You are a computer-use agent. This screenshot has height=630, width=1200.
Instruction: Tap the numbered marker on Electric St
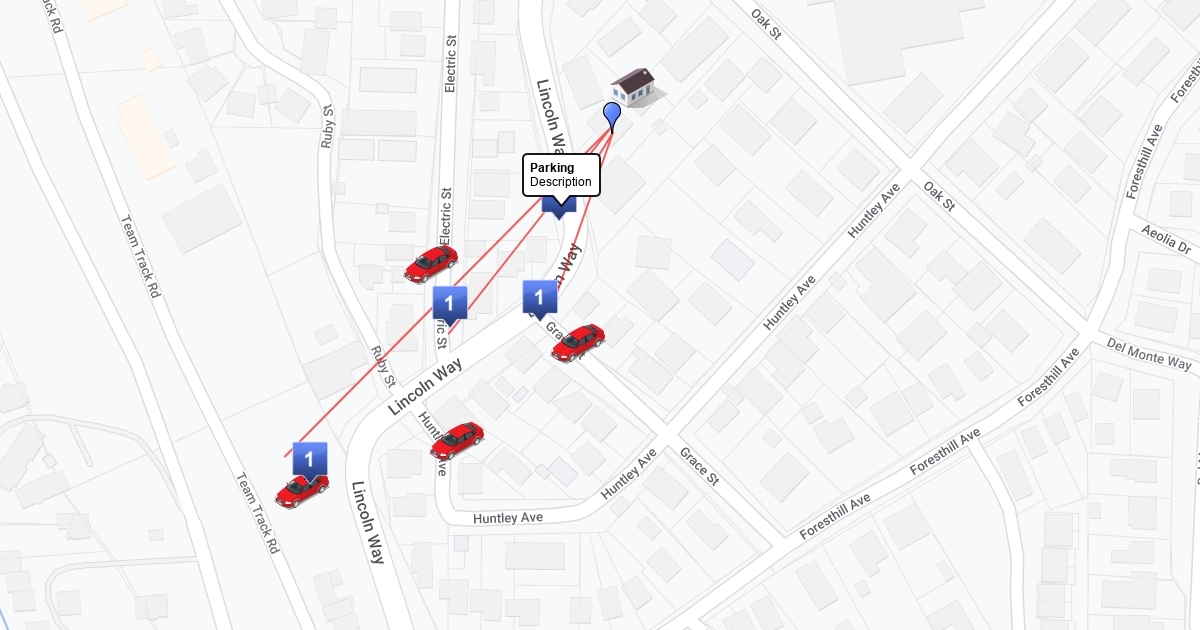pyautogui.click(x=450, y=304)
